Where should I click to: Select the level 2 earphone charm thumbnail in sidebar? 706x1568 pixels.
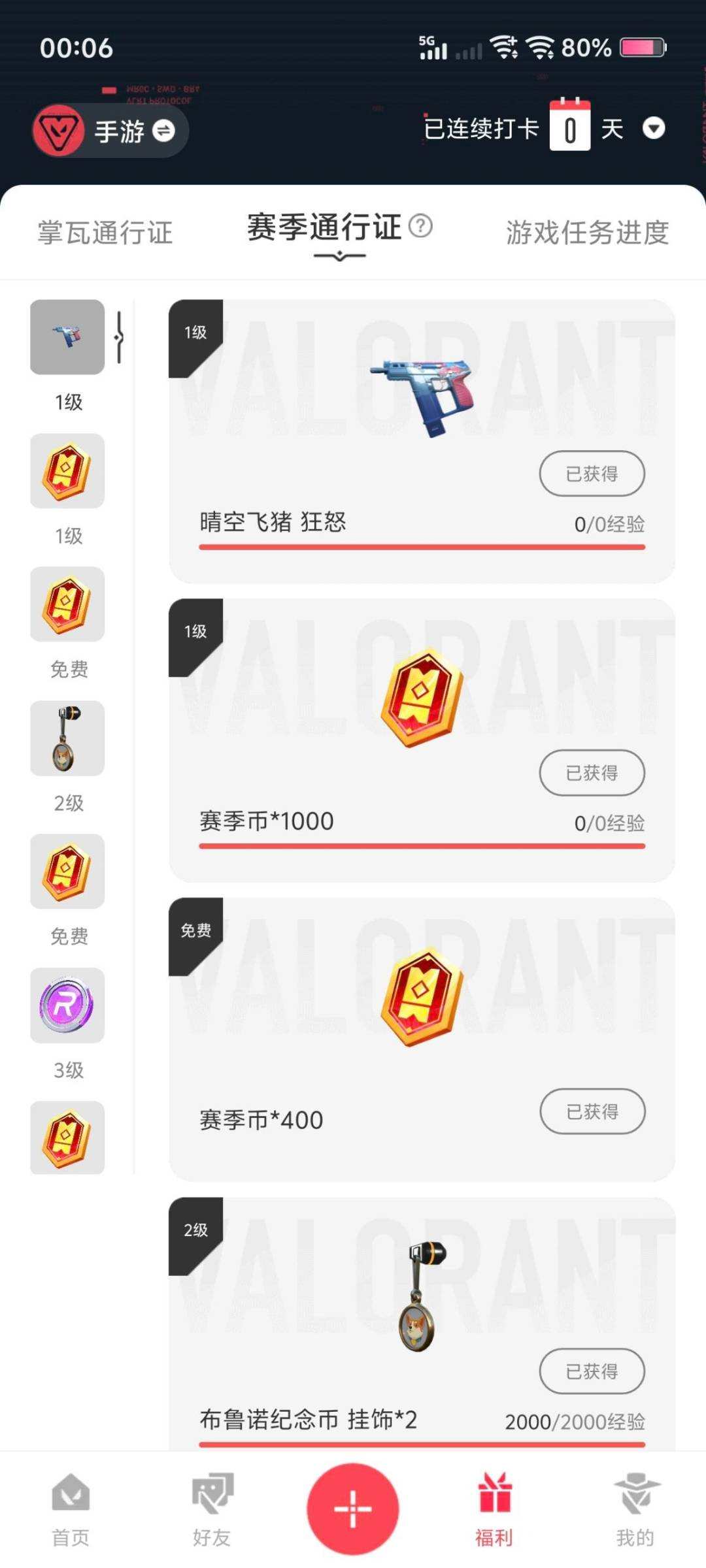[67, 739]
